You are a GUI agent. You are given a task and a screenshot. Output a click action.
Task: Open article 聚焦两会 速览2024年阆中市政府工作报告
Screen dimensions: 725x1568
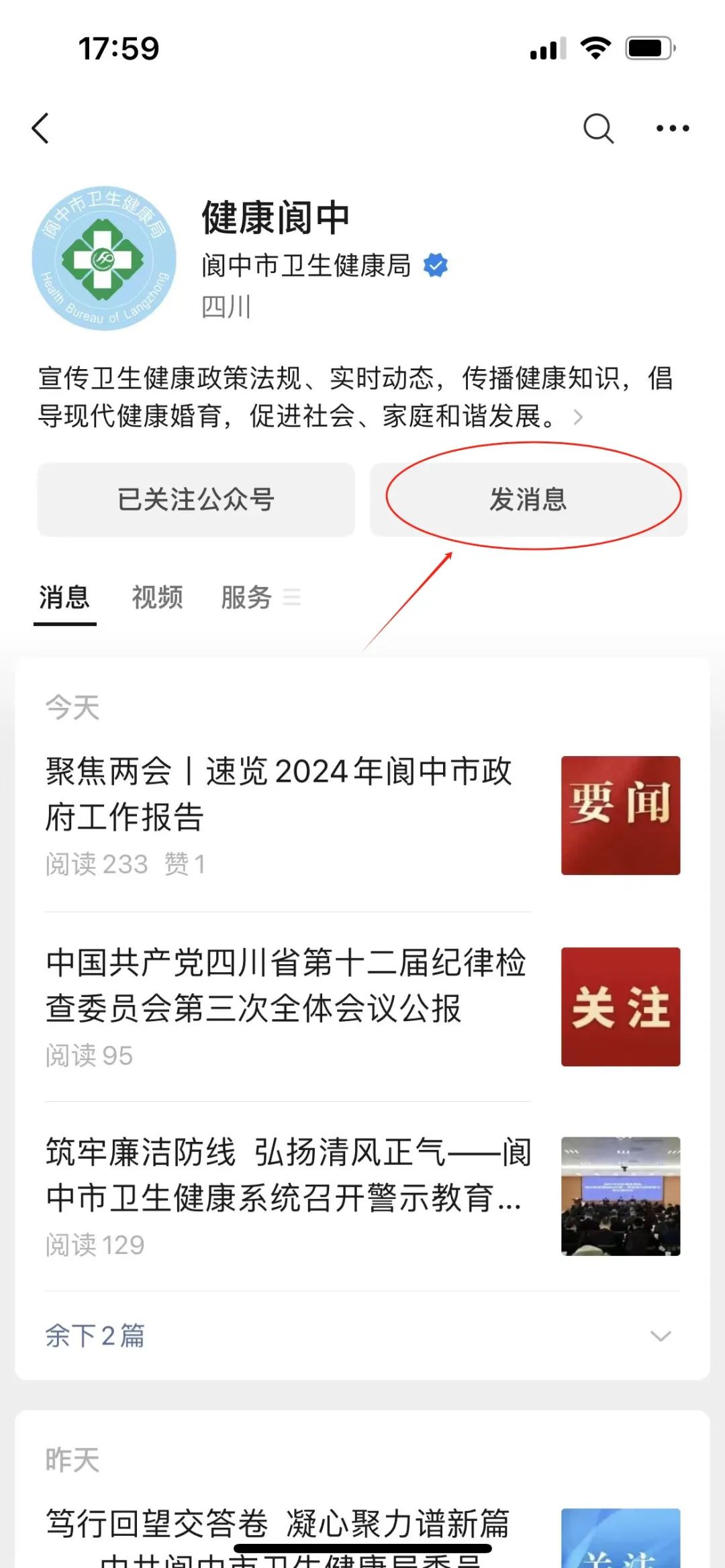coord(279,794)
